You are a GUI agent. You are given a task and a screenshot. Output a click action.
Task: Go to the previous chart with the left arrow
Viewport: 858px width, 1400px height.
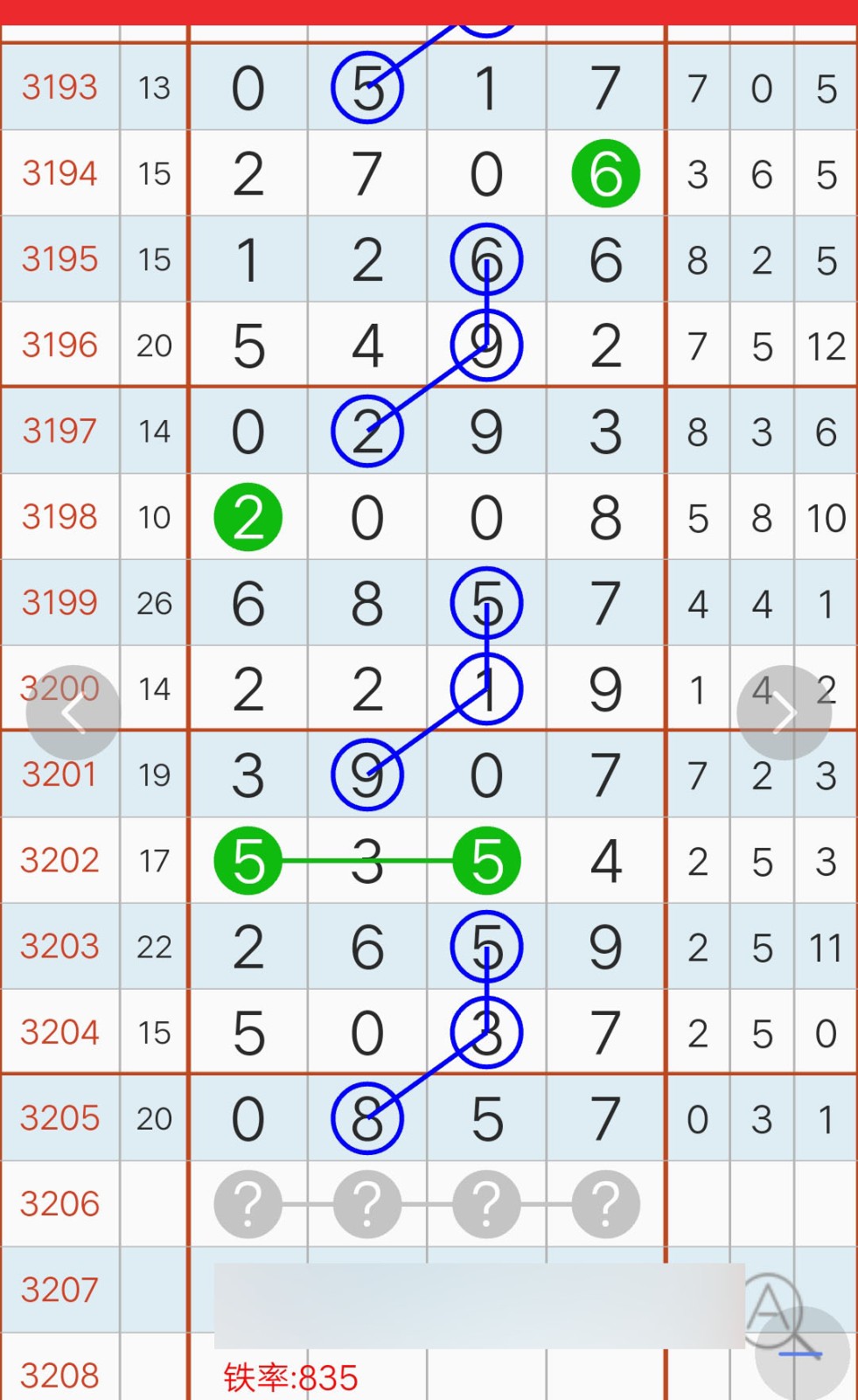(x=73, y=713)
